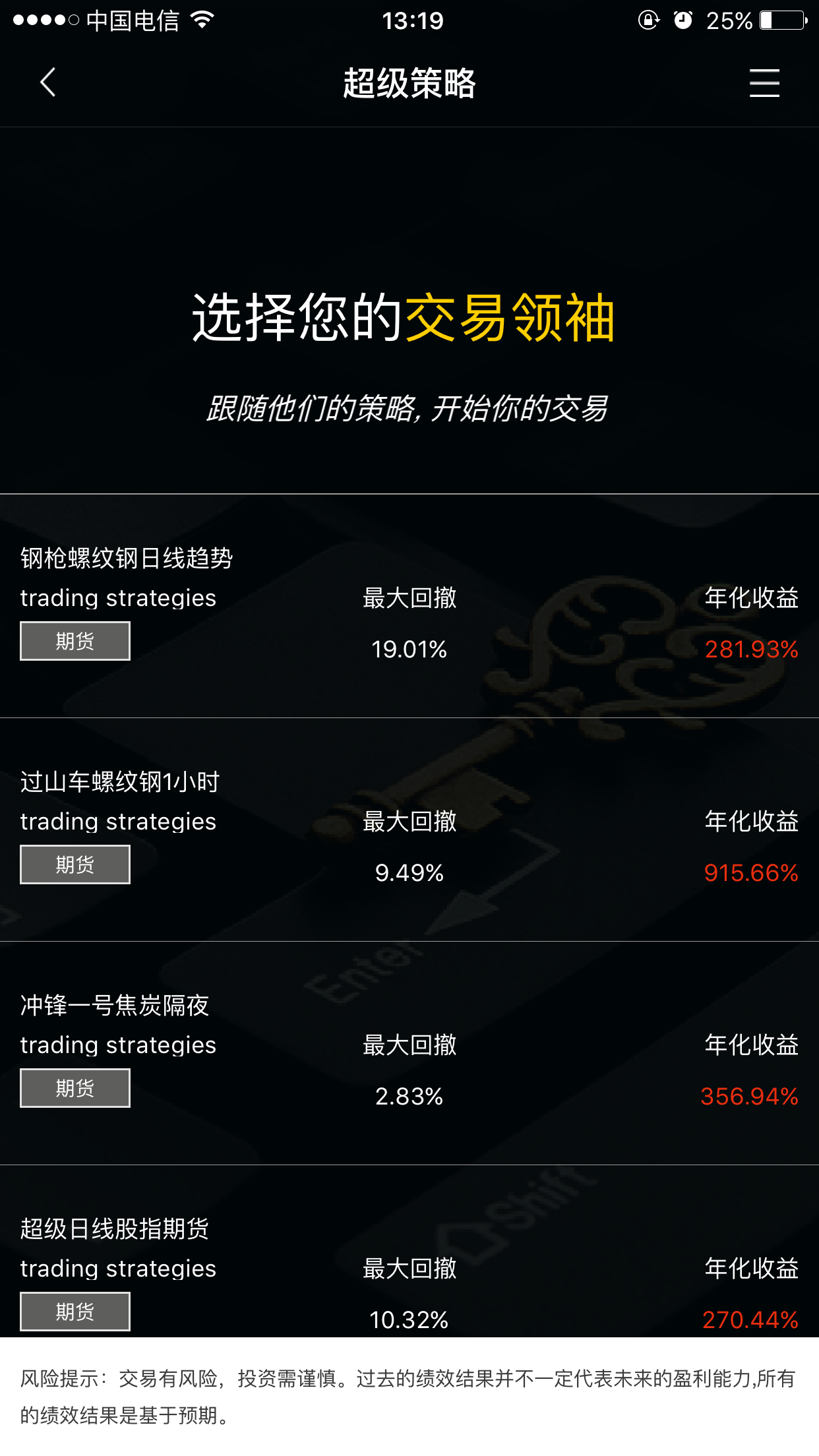Open the 超级日线股指期货 strategy
The width and height of the screenshot is (819, 1456).
(x=115, y=1229)
